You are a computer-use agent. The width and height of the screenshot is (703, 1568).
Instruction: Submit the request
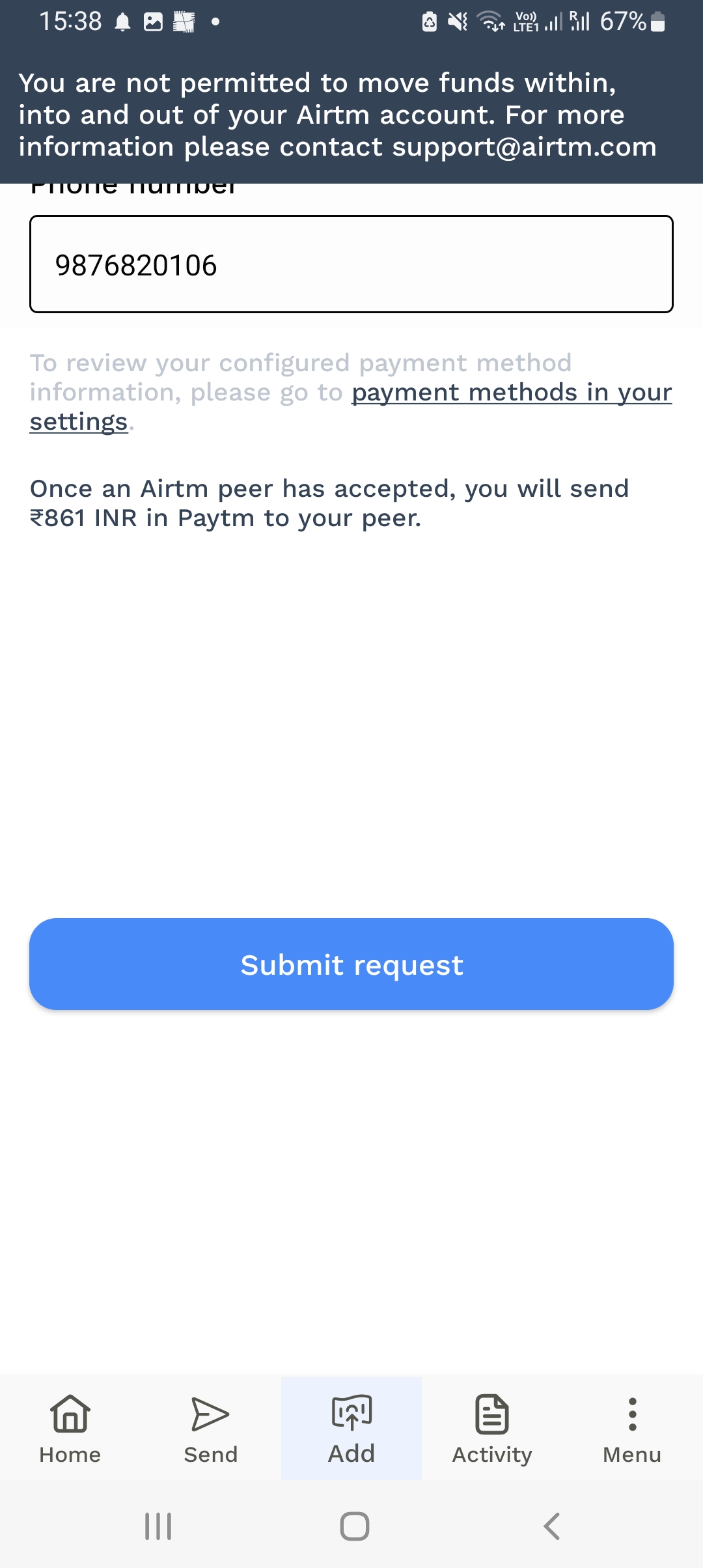click(351, 964)
